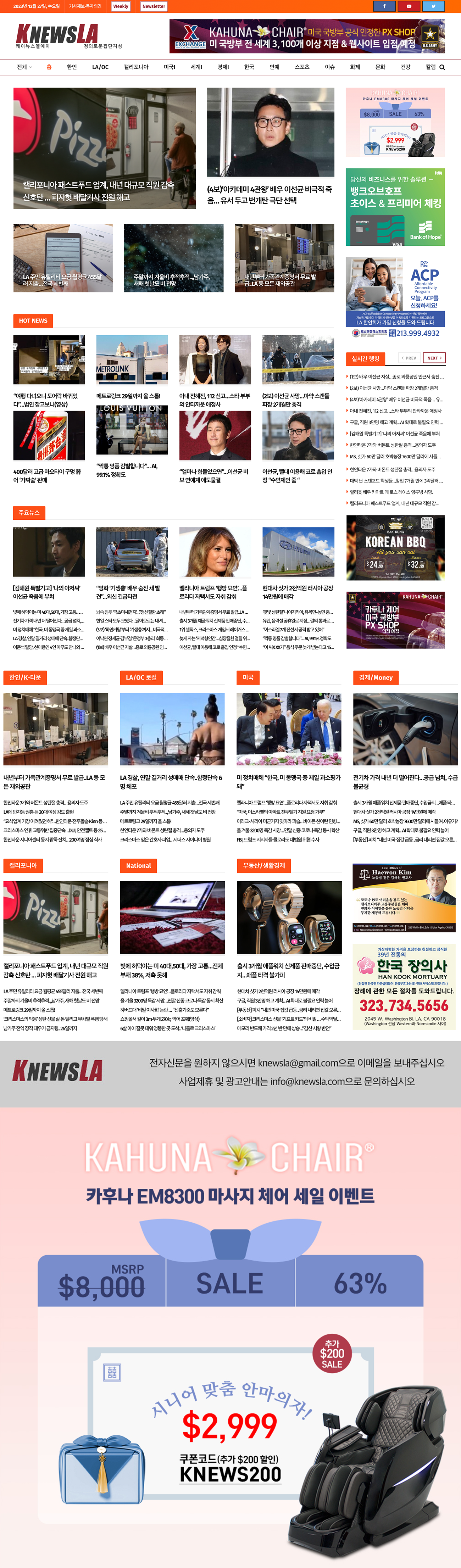Open the 멜라니아 트럼프 main news article

213,592
